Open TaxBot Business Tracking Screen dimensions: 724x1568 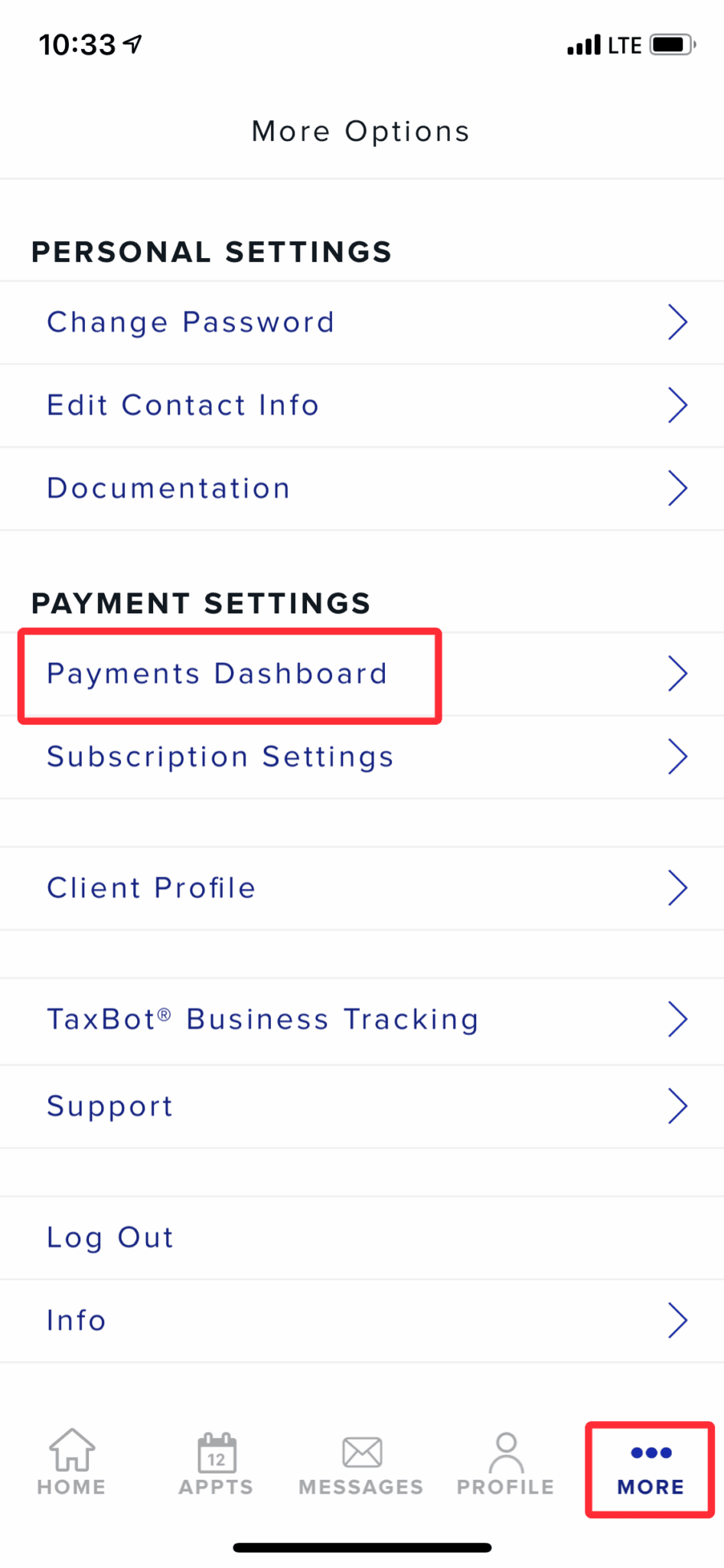pyautogui.click(x=362, y=1021)
